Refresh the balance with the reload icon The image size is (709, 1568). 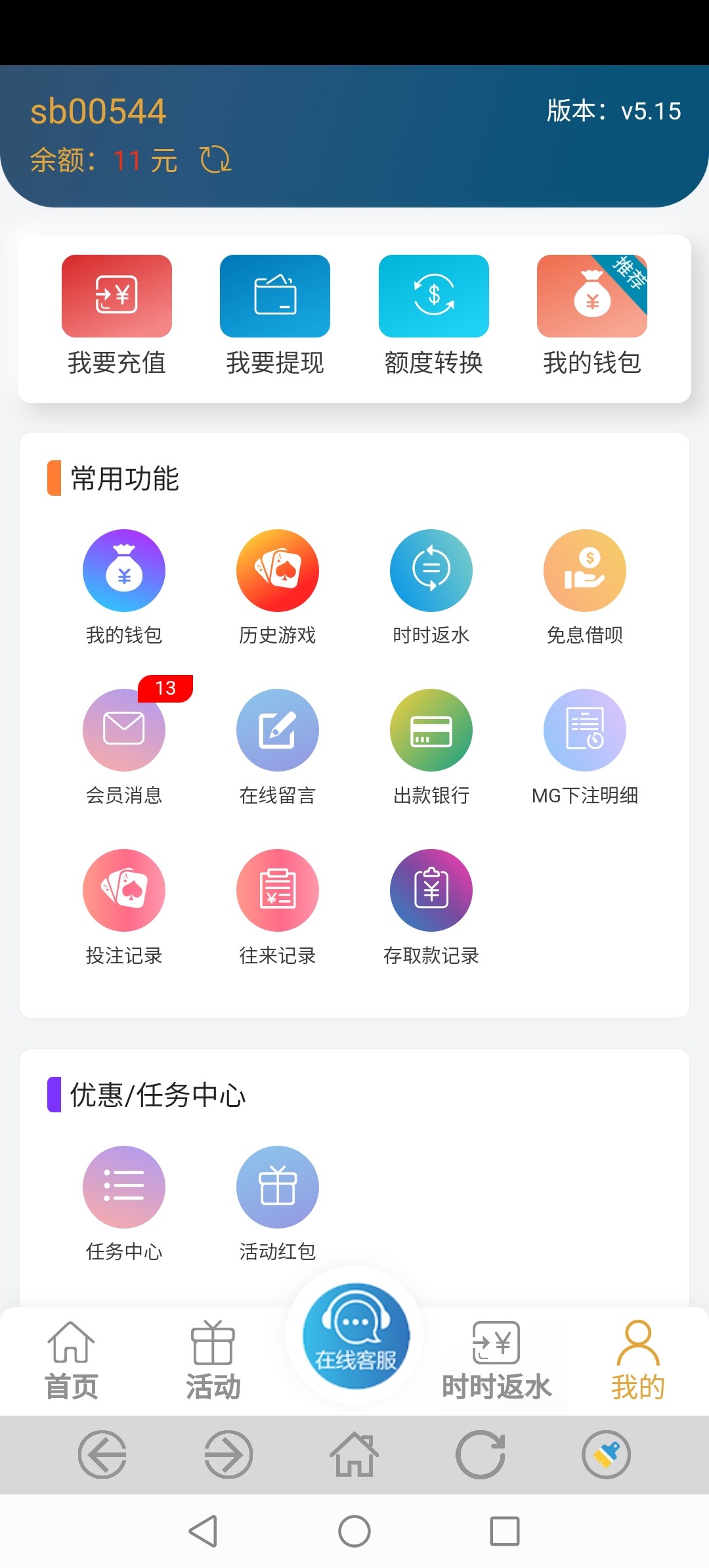pos(215,160)
